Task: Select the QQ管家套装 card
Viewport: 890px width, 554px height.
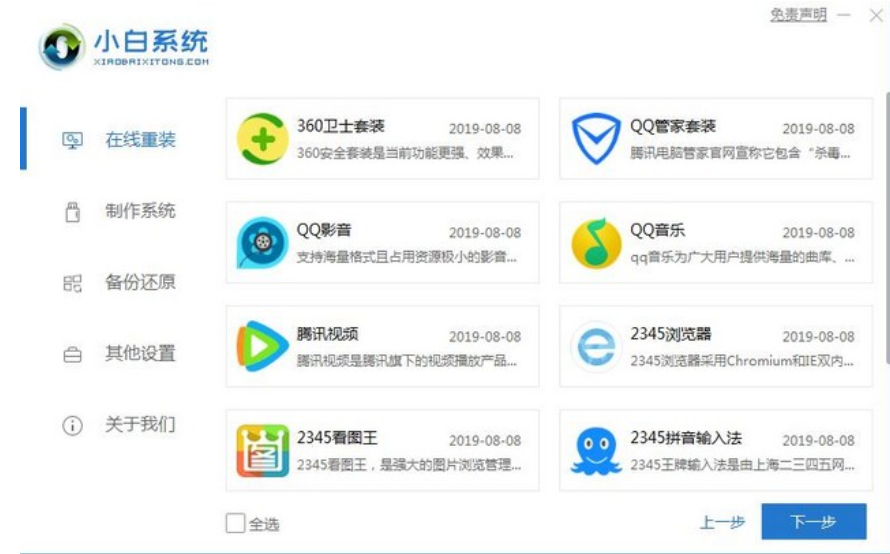Action: (715, 139)
